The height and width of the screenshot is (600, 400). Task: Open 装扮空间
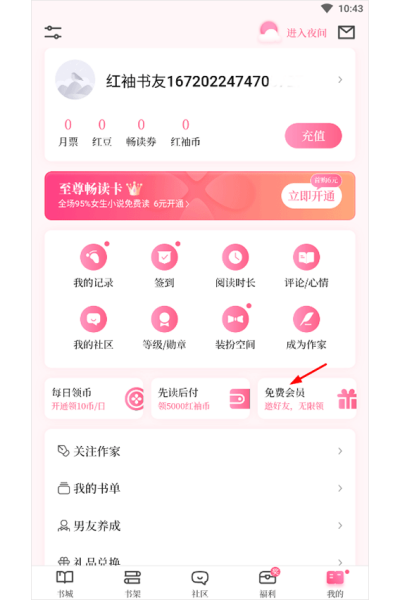235,328
